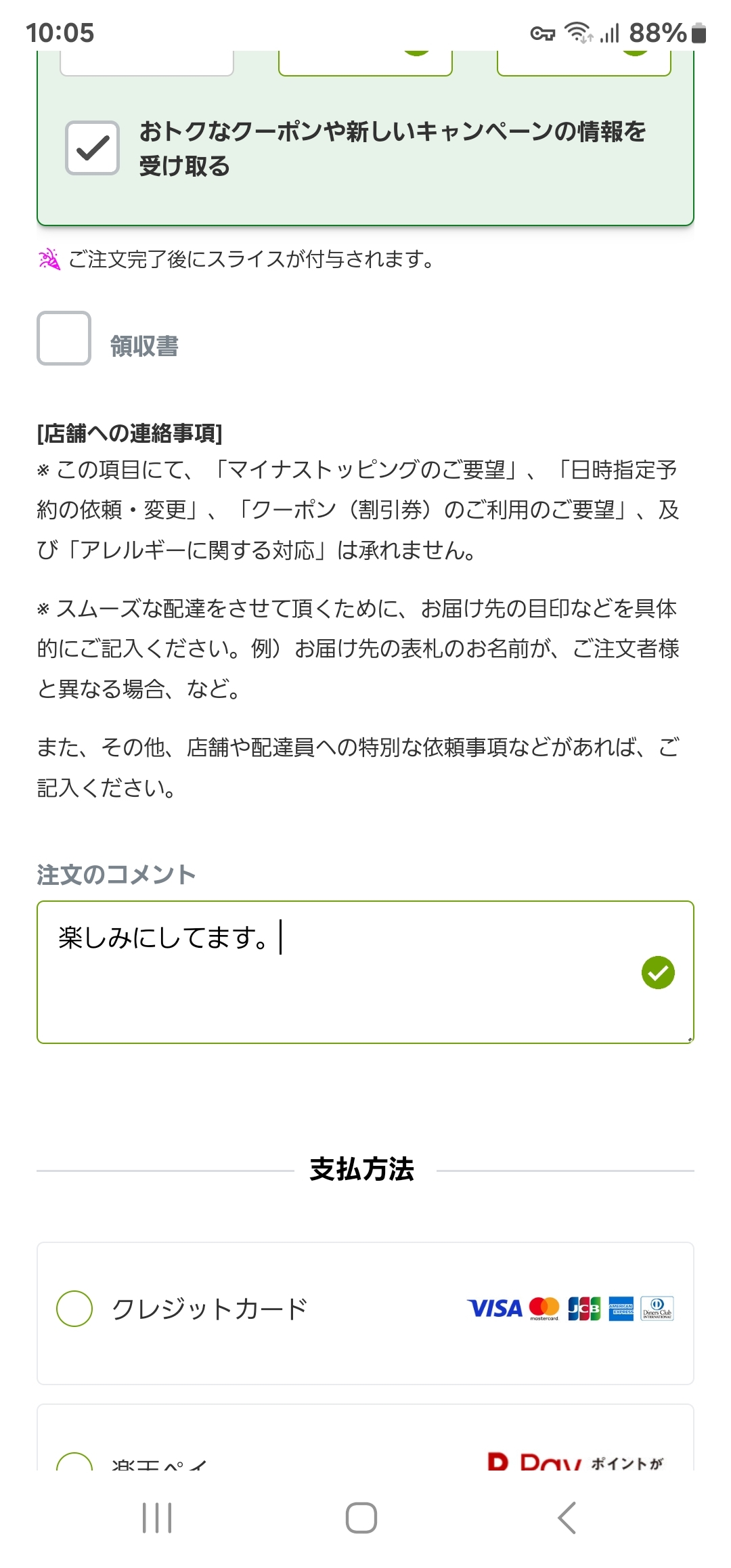Open recent apps from navigation bar
The width and height of the screenshot is (731, 1568).
click(x=157, y=1517)
